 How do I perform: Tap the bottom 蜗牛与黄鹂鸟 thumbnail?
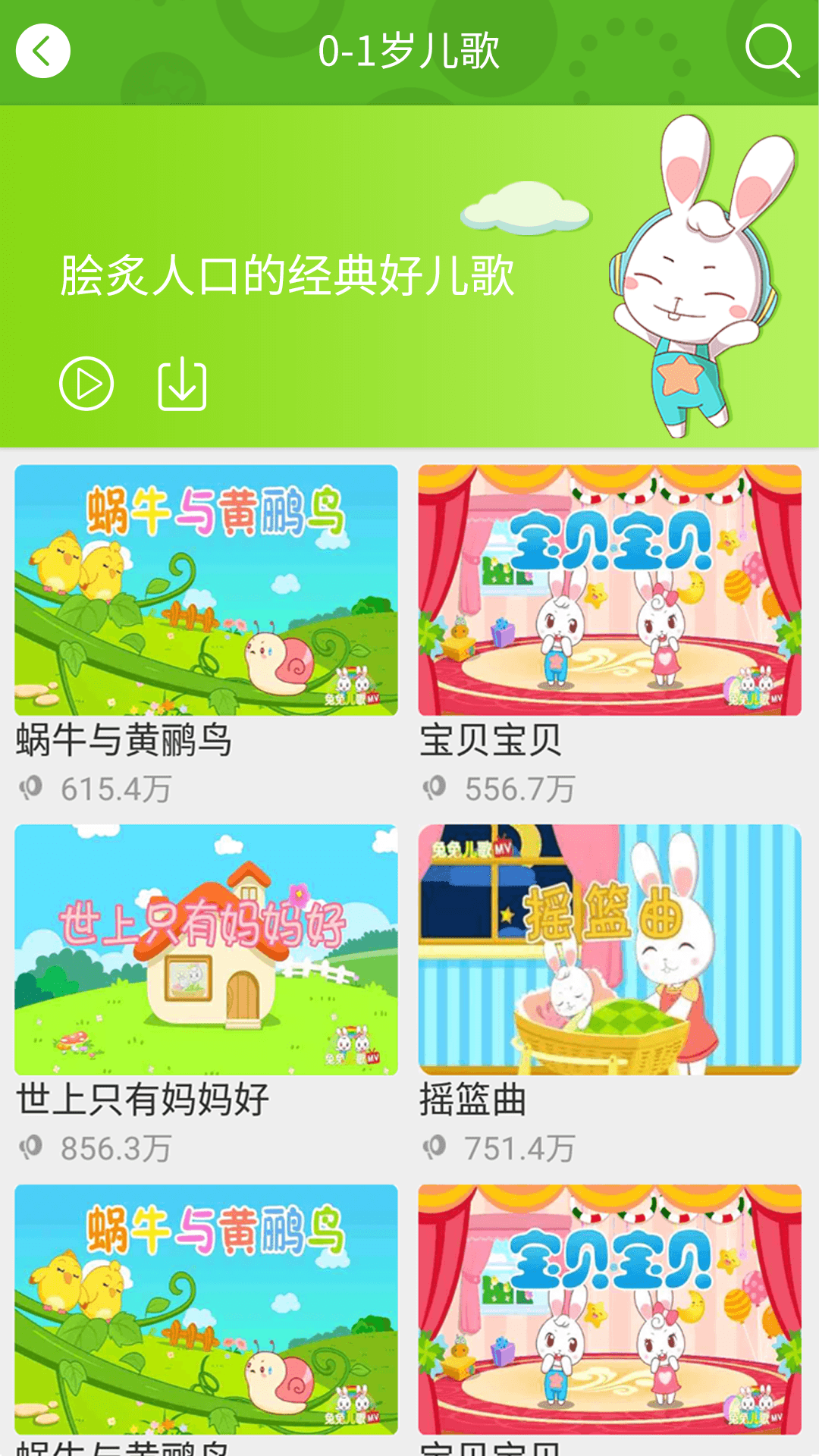pyautogui.click(x=205, y=1308)
